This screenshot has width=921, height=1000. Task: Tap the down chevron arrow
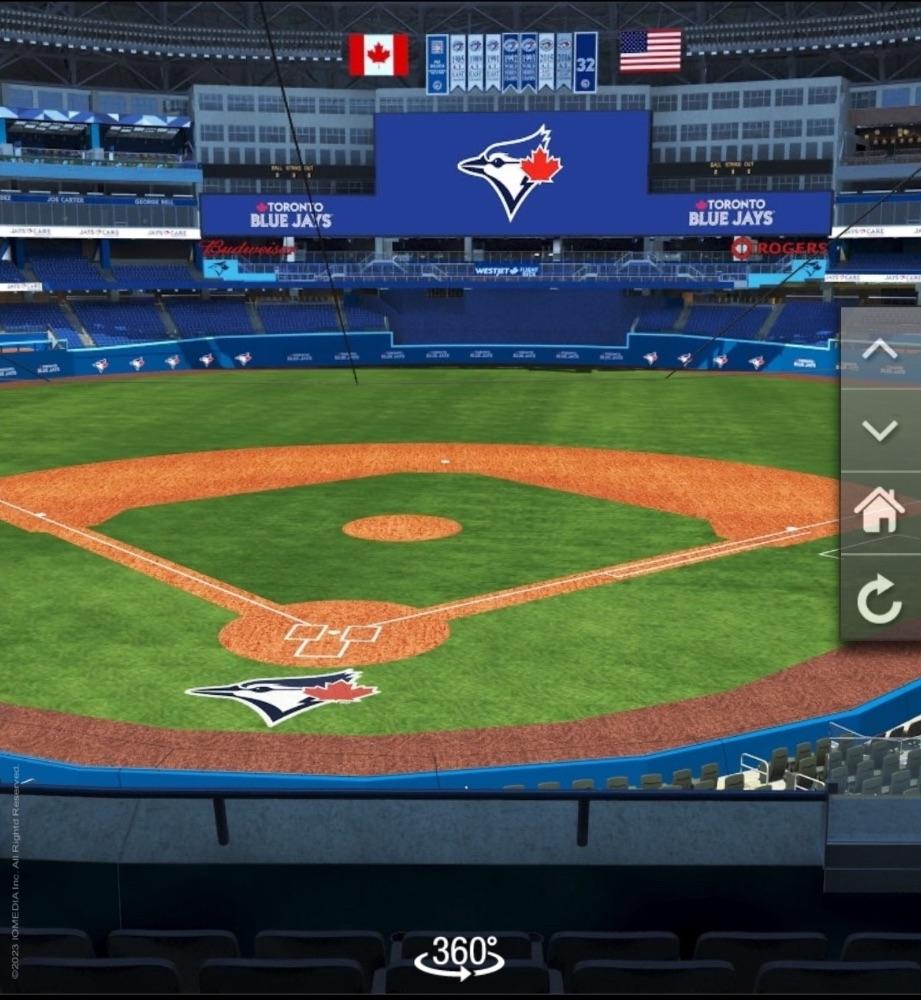tap(879, 430)
